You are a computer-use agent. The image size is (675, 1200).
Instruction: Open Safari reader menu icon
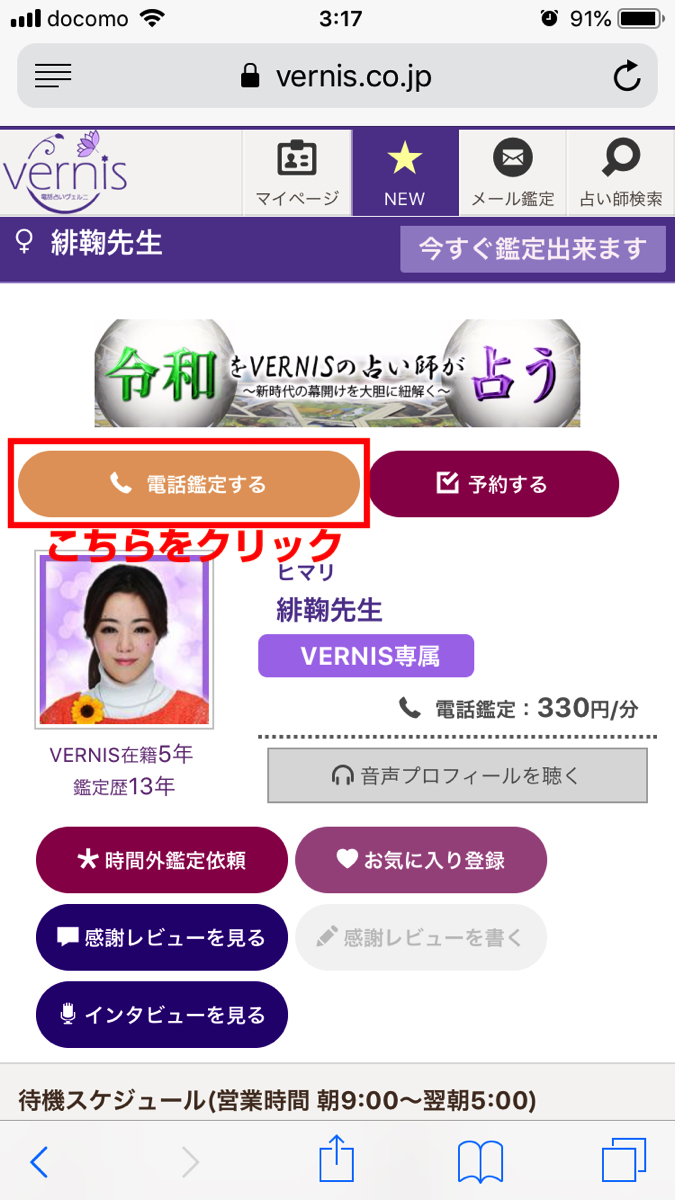[53, 77]
